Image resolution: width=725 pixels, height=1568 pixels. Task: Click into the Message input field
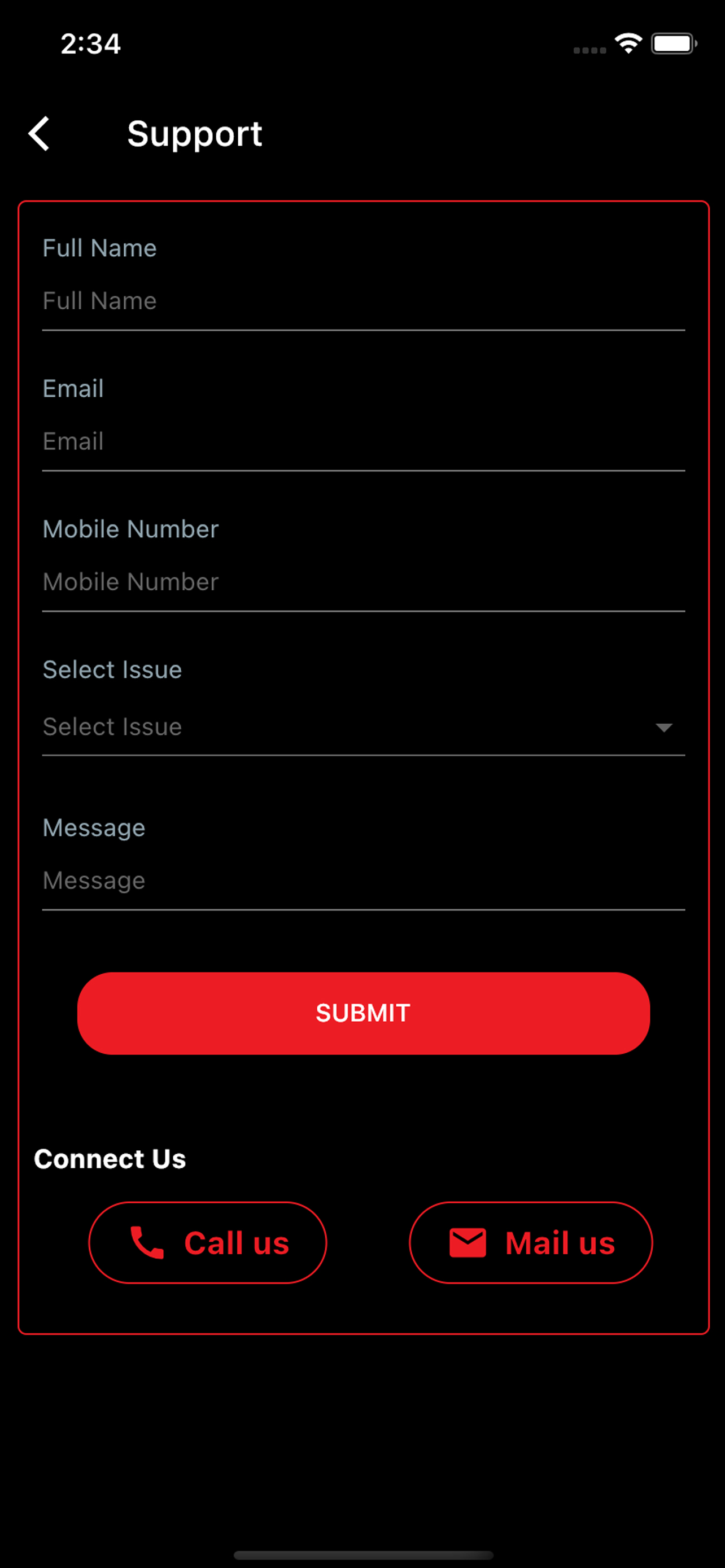click(362, 880)
